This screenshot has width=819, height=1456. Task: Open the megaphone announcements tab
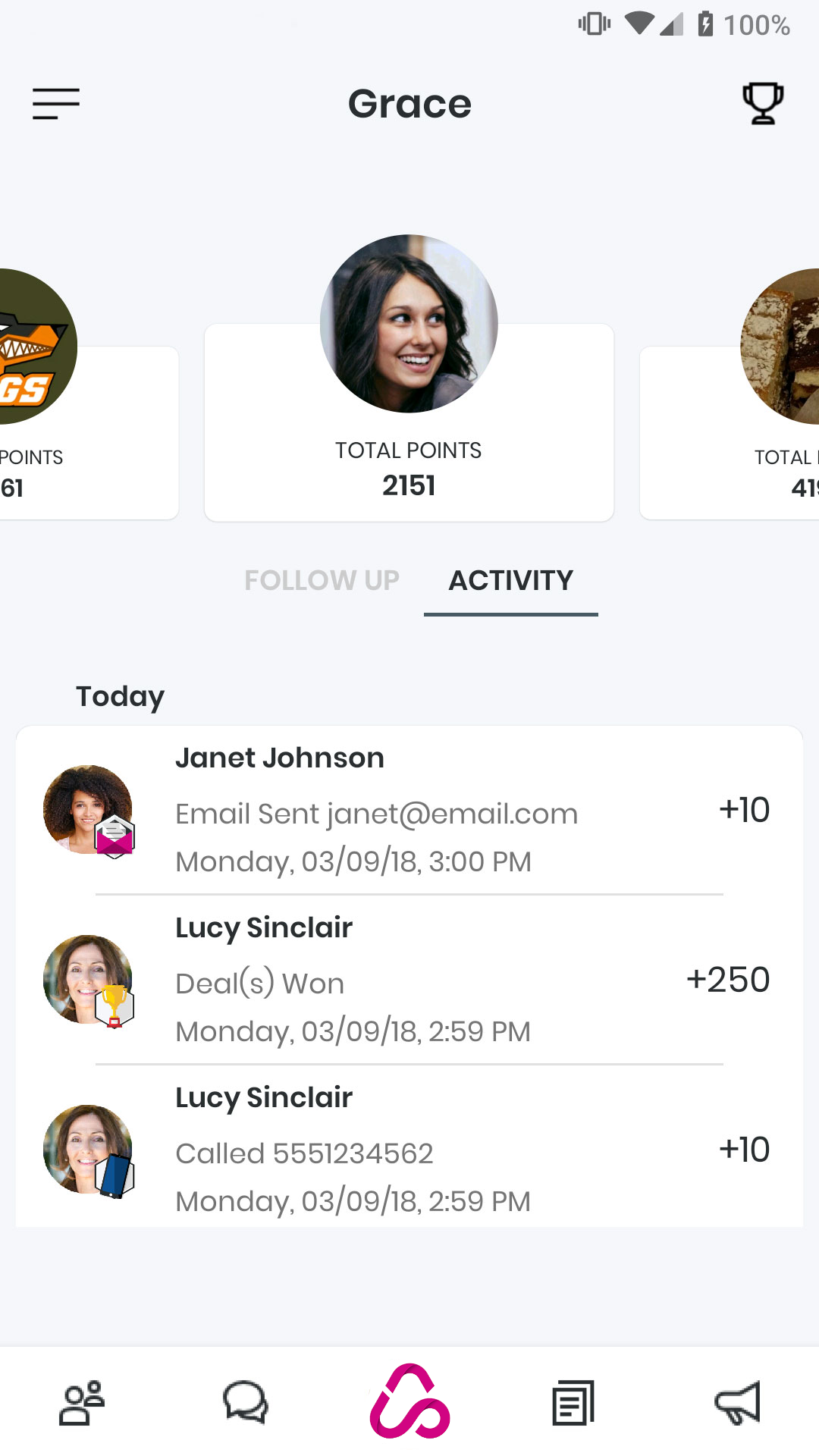pos(737,1402)
